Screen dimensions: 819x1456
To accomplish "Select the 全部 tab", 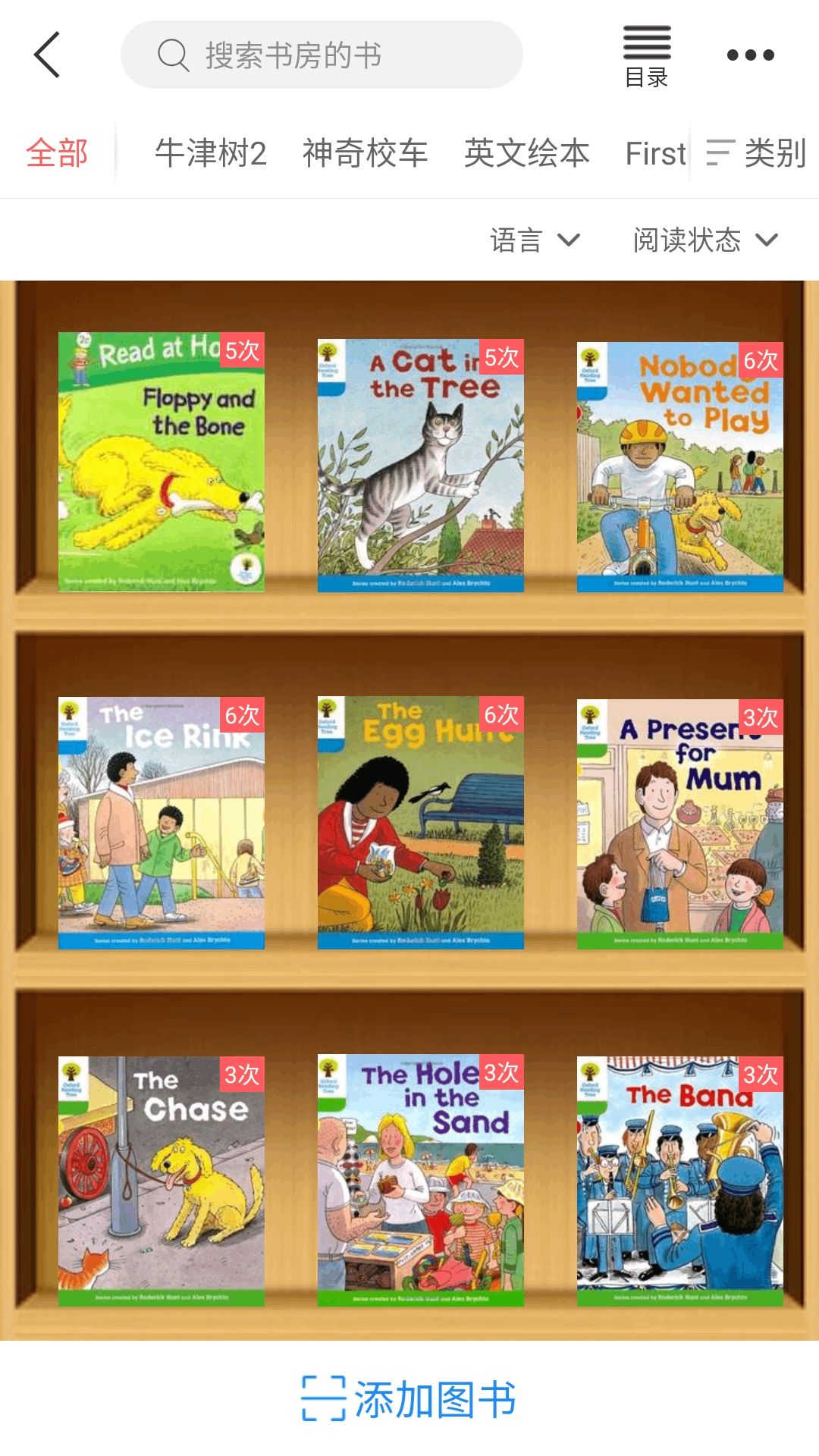I will [57, 153].
